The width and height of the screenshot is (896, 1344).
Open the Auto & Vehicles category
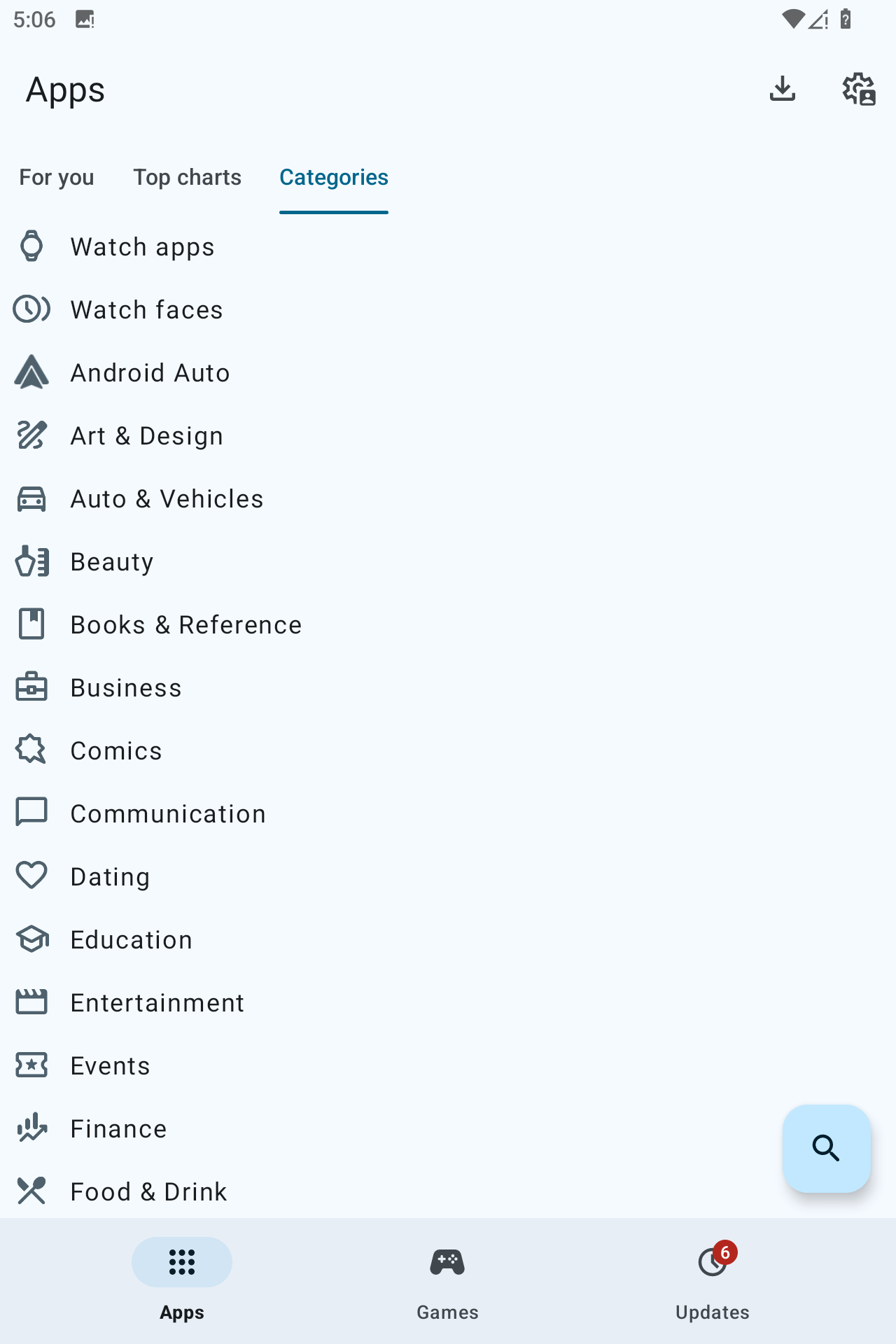click(x=167, y=499)
